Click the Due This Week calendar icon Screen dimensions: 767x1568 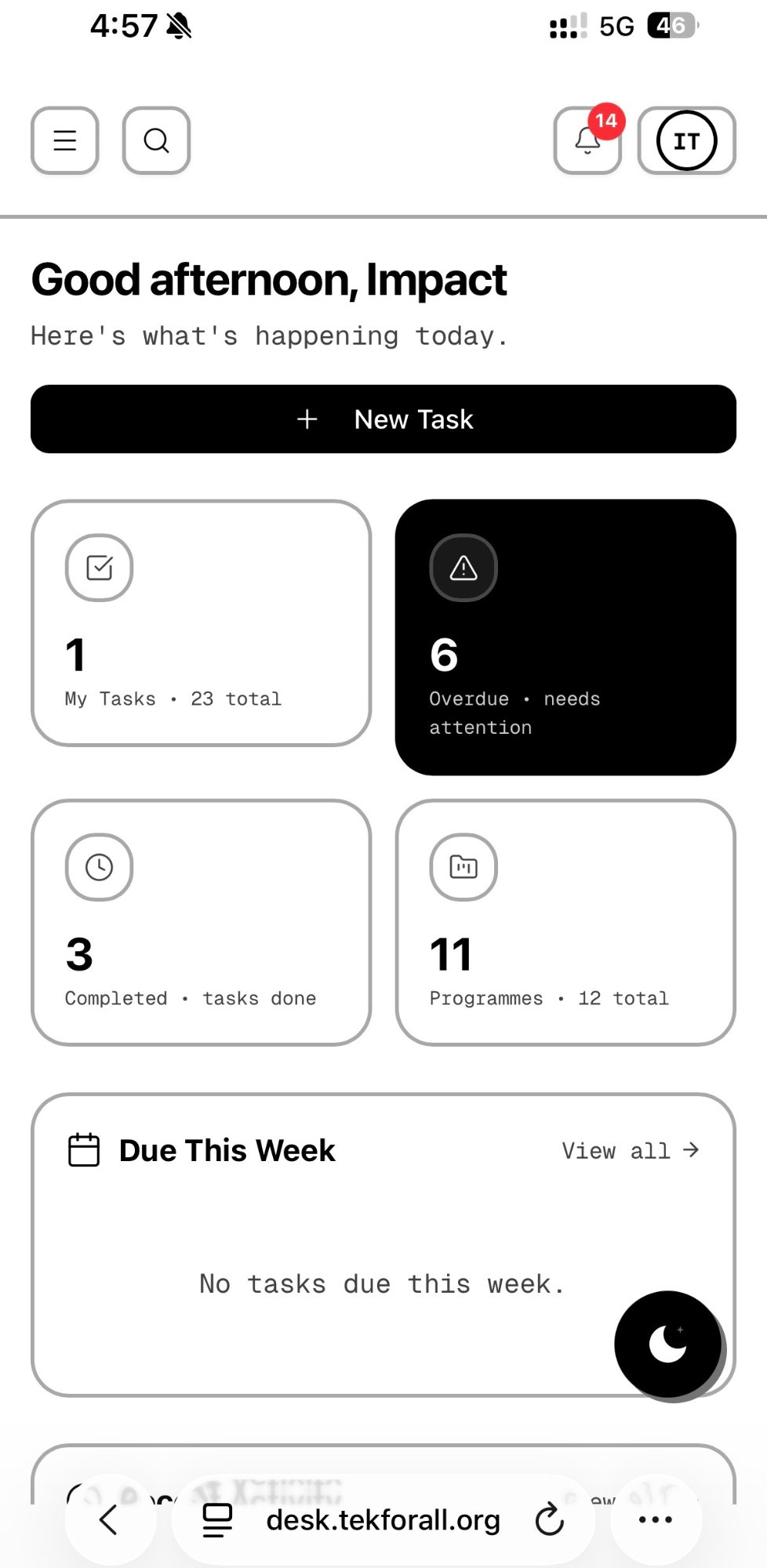pyautogui.click(x=84, y=1150)
